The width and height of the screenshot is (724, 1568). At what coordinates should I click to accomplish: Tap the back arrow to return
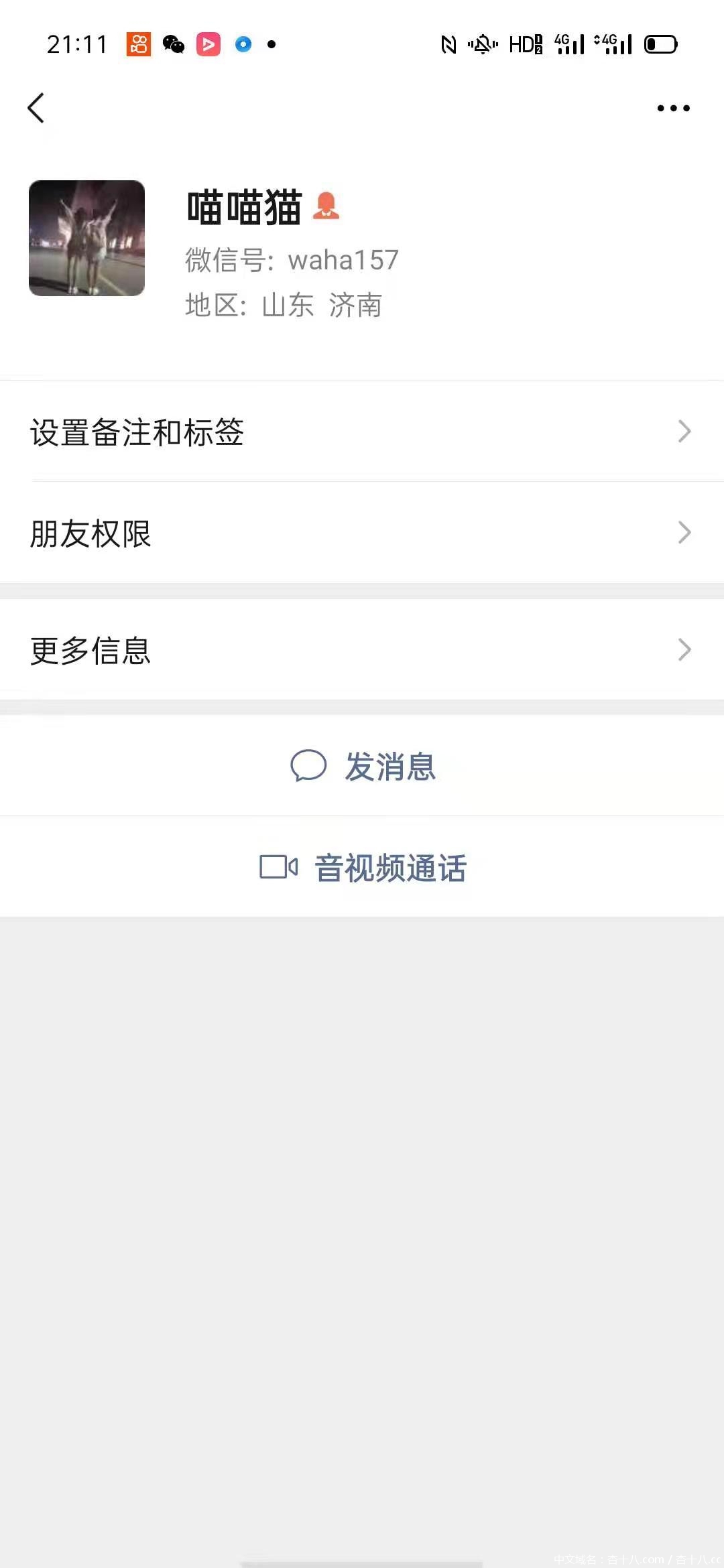point(37,108)
